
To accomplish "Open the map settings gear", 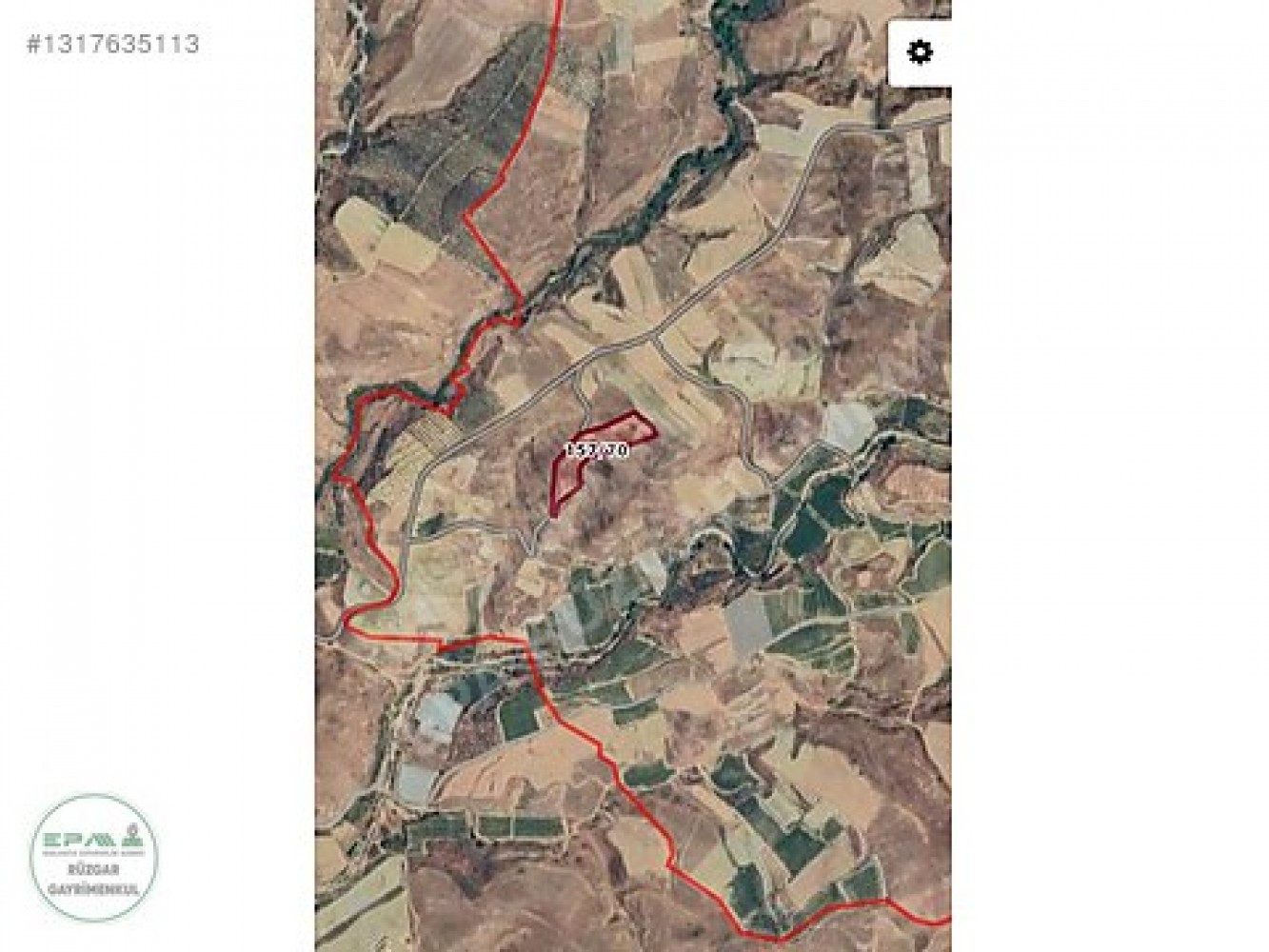I will click(919, 52).
